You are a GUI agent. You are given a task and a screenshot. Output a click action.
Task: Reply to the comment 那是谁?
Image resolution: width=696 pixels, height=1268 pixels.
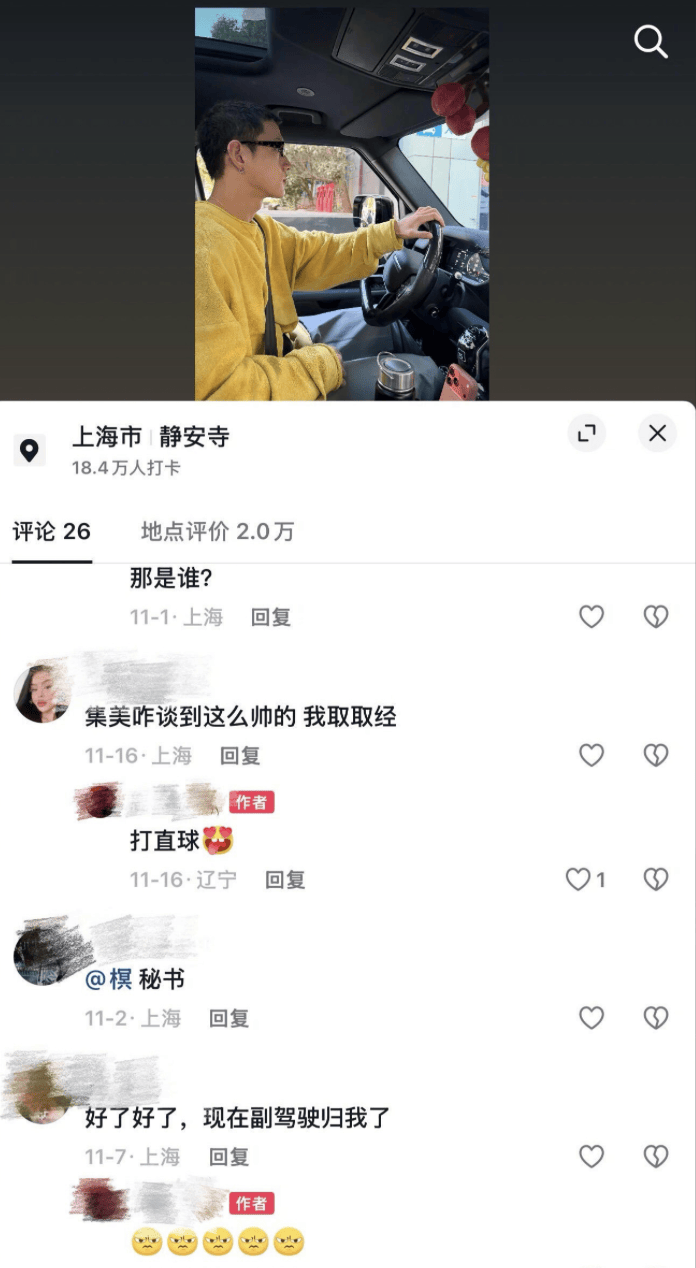(x=270, y=617)
